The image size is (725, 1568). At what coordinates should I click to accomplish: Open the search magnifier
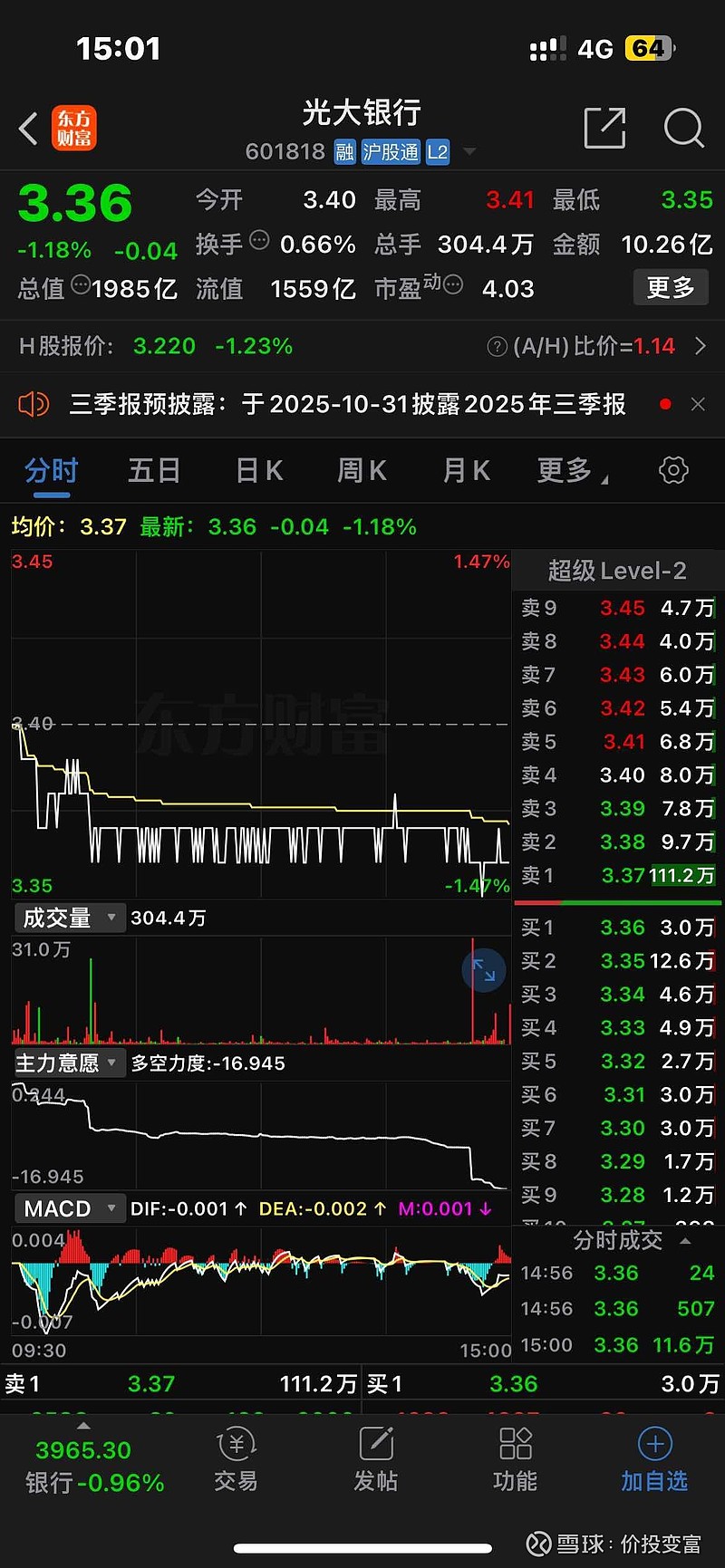coord(682,128)
